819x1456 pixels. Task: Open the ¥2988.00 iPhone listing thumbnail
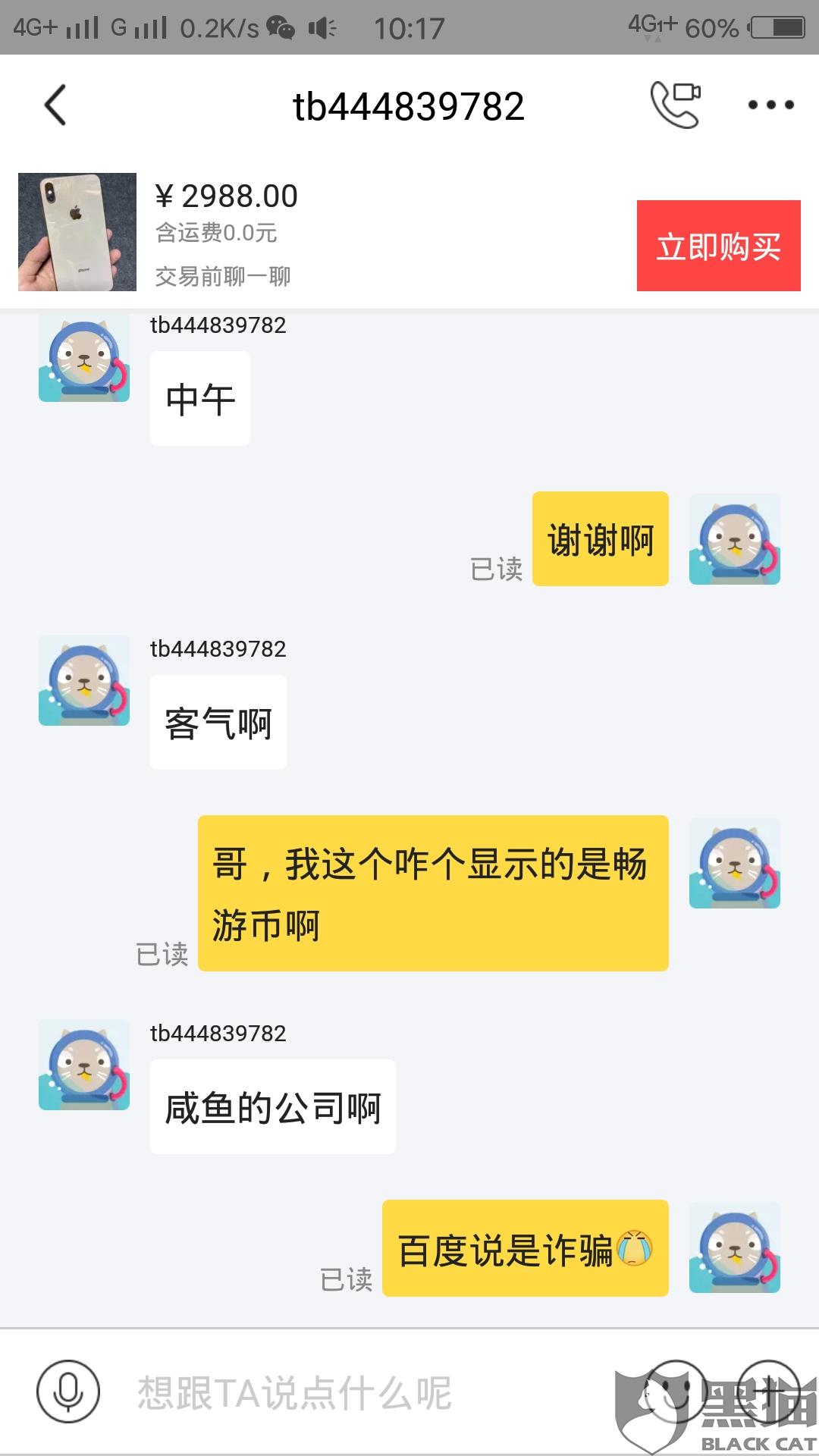pyautogui.click(x=77, y=232)
